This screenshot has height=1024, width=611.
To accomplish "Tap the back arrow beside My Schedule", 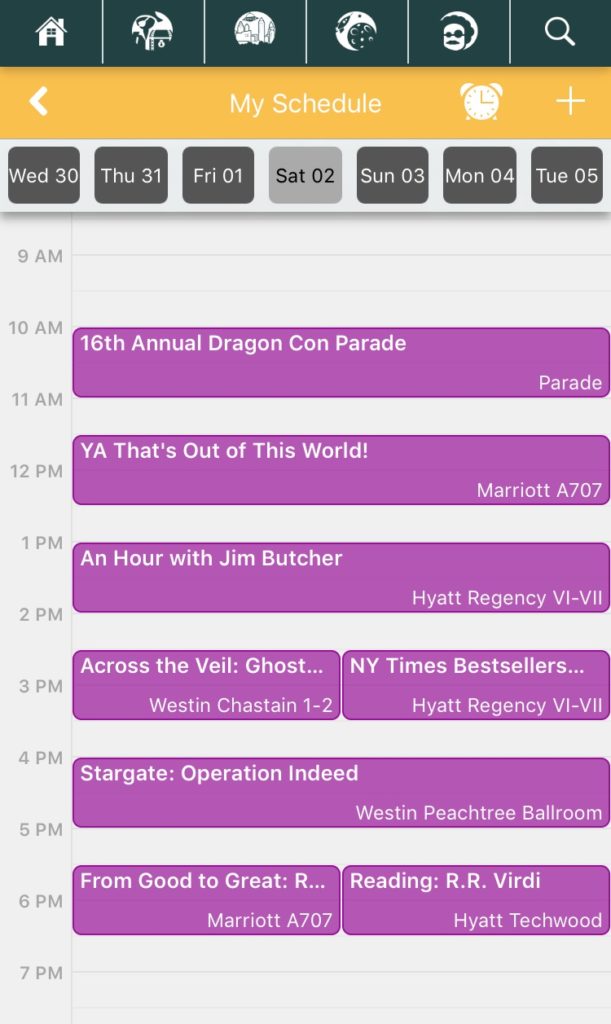I will pyautogui.click(x=39, y=102).
